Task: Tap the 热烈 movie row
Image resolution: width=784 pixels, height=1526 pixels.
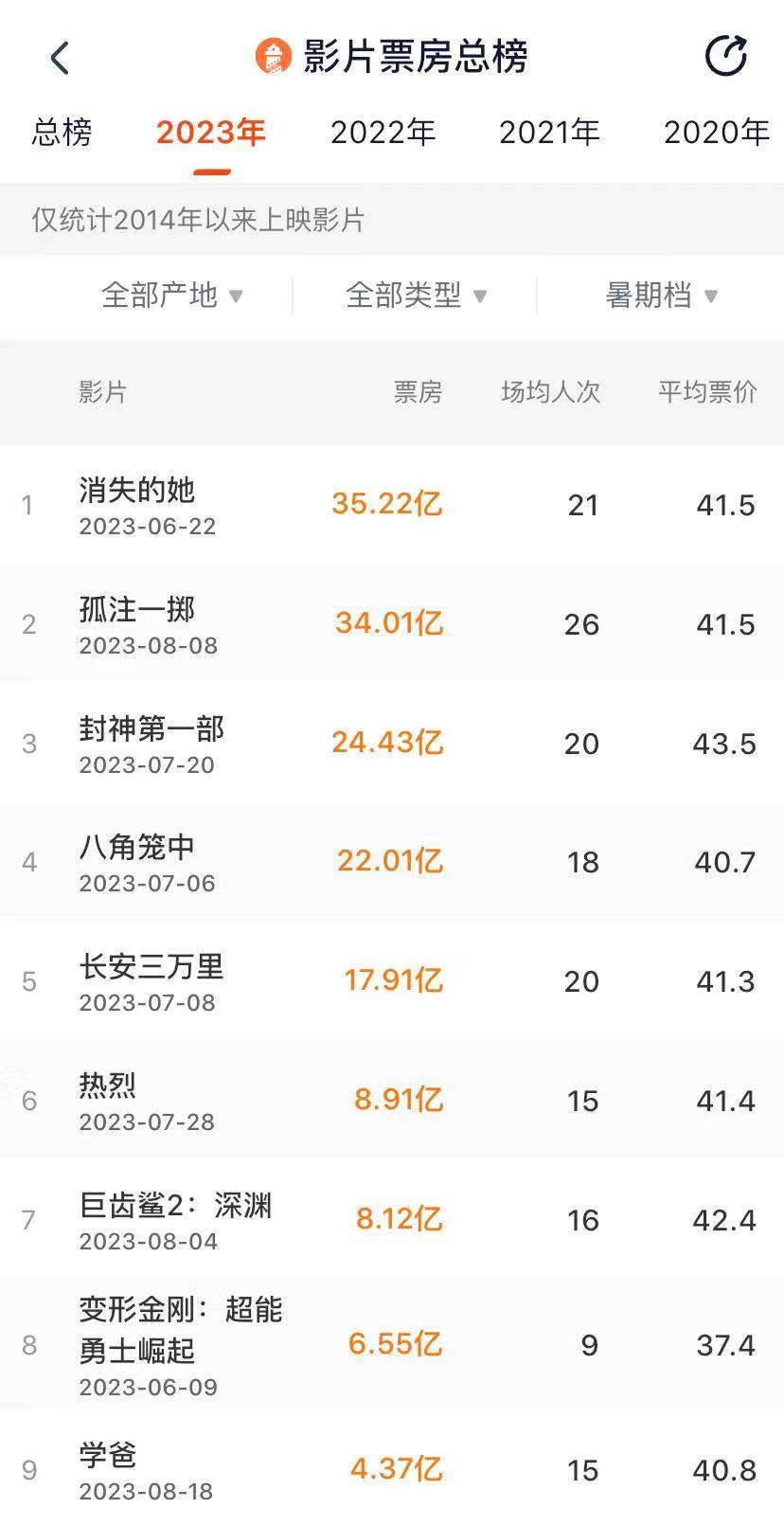Action: click(108, 1086)
